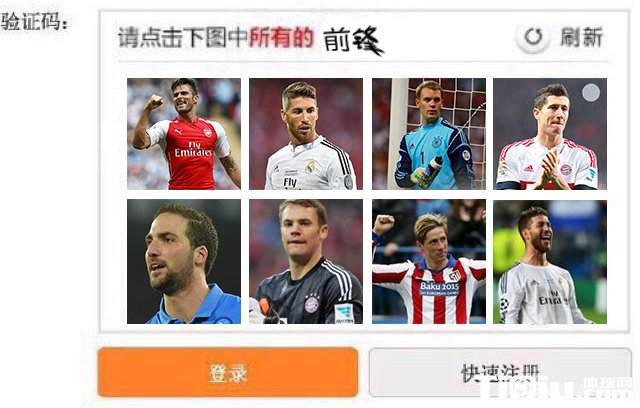Select the player in red-white striped Atletico shirt
Image resolution: width=640 pixels, height=408 pixels.
click(x=428, y=261)
